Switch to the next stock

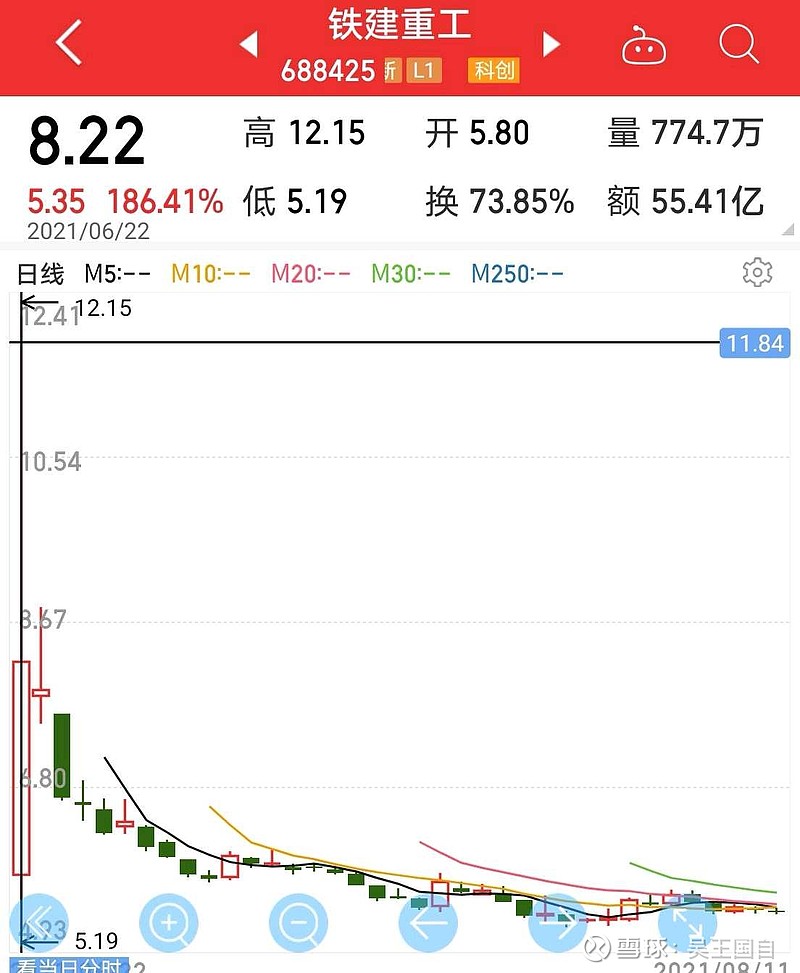551,44
